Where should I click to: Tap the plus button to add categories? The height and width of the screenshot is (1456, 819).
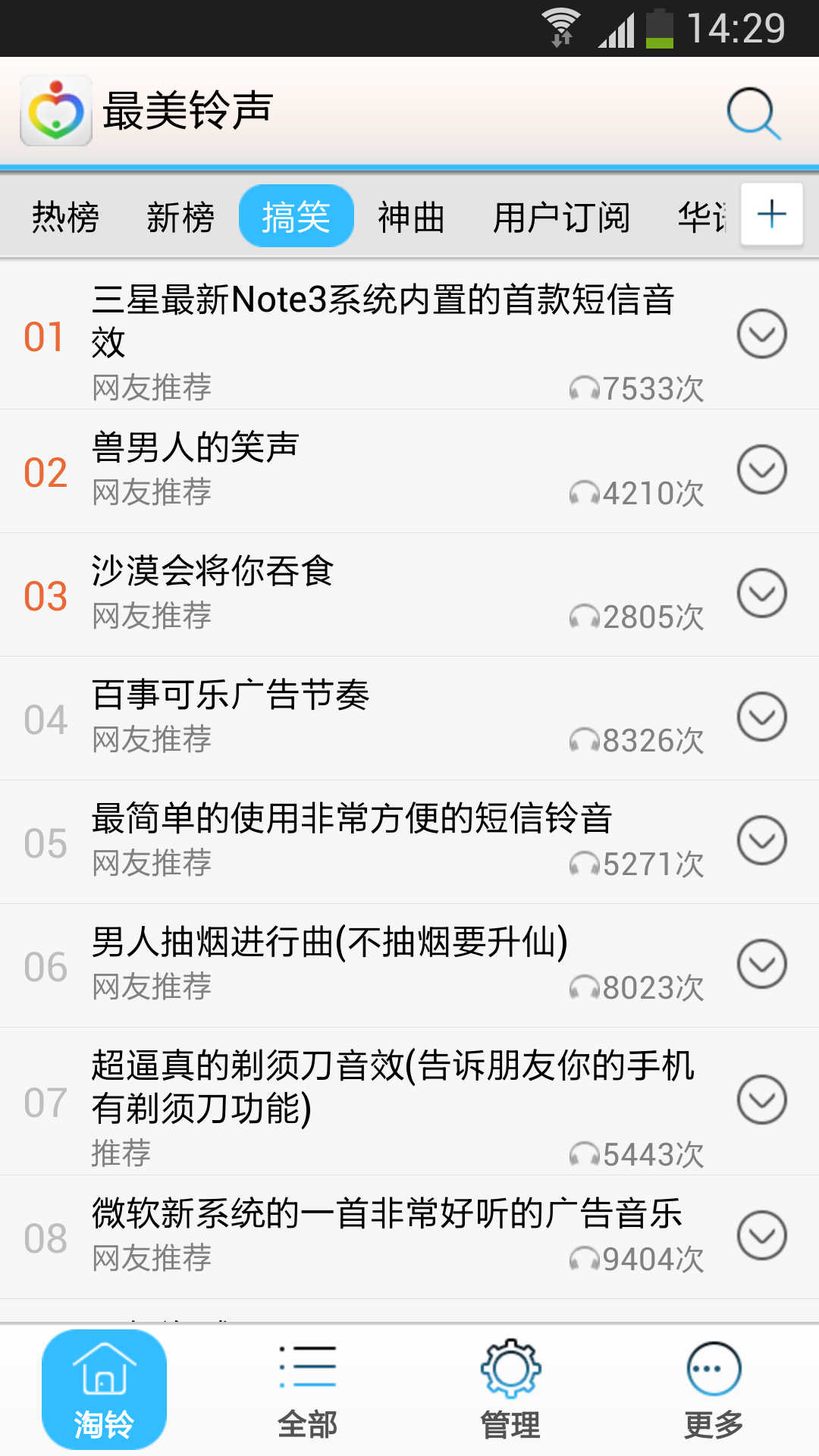[771, 215]
